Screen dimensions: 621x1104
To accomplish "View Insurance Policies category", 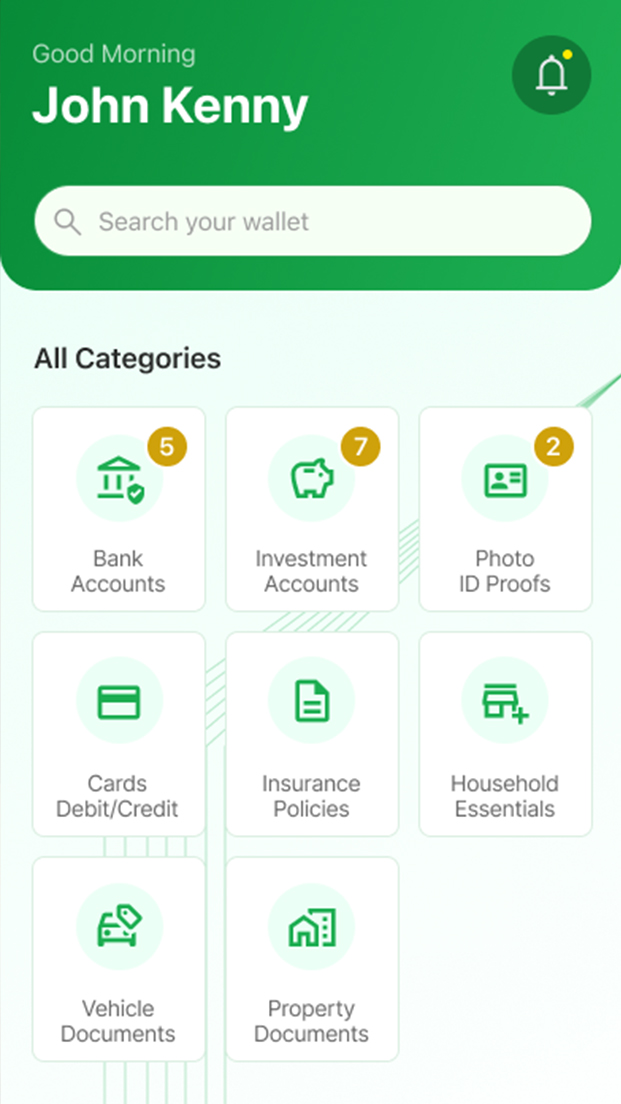I will click(x=312, y=734).
